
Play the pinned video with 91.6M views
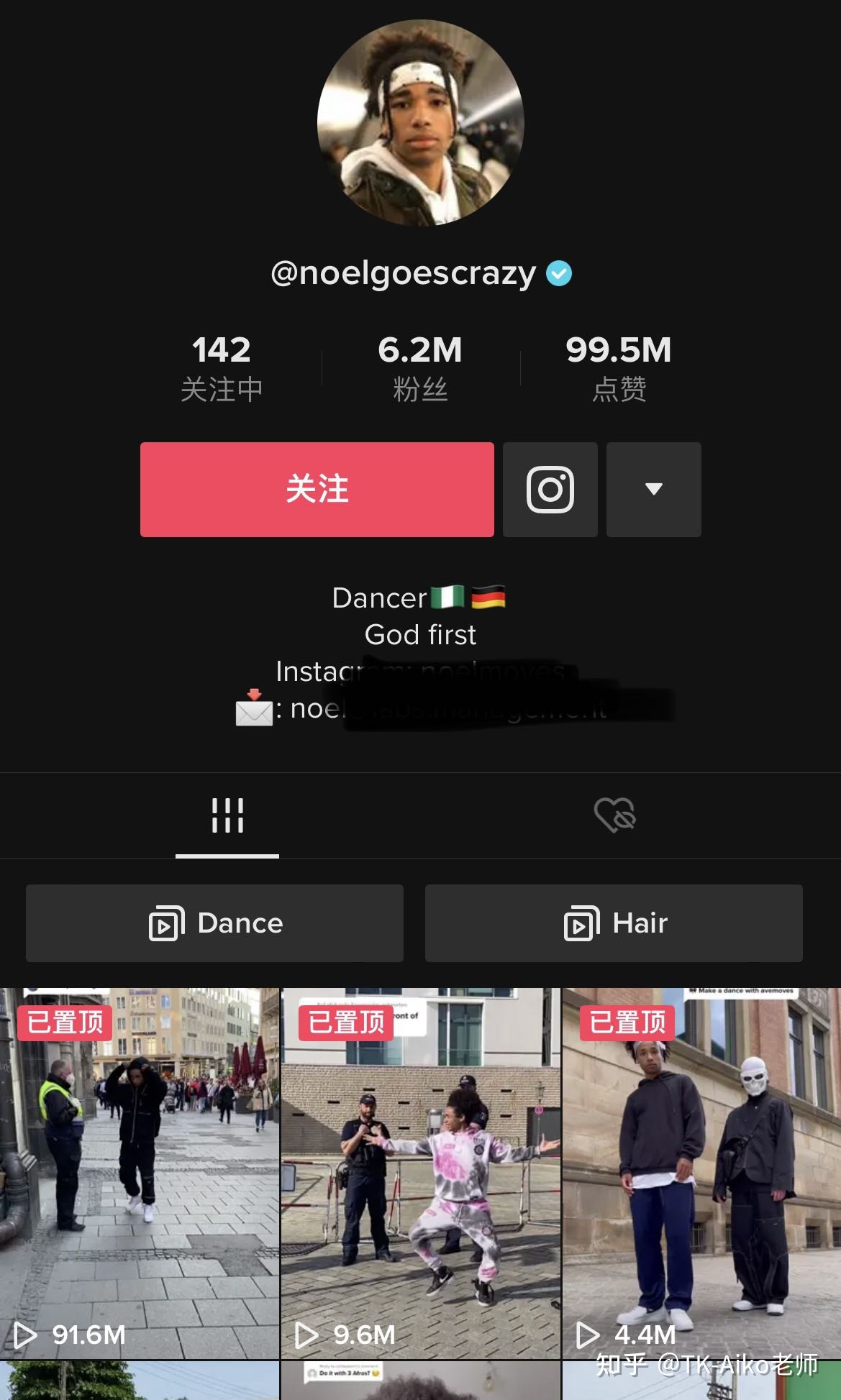140,1172
